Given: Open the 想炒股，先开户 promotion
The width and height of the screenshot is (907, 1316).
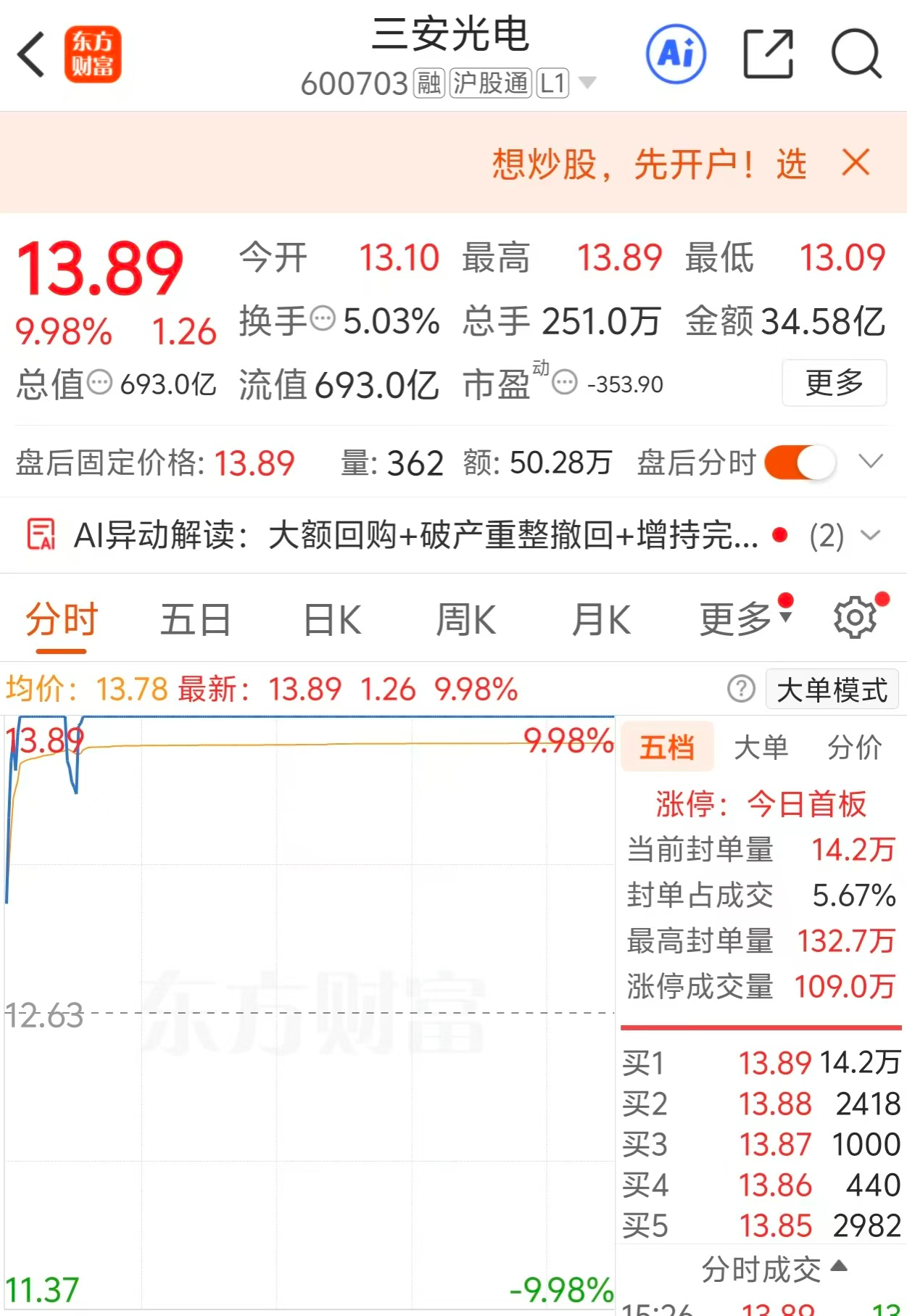Looking at the screenshot, I should coord(649,164).
